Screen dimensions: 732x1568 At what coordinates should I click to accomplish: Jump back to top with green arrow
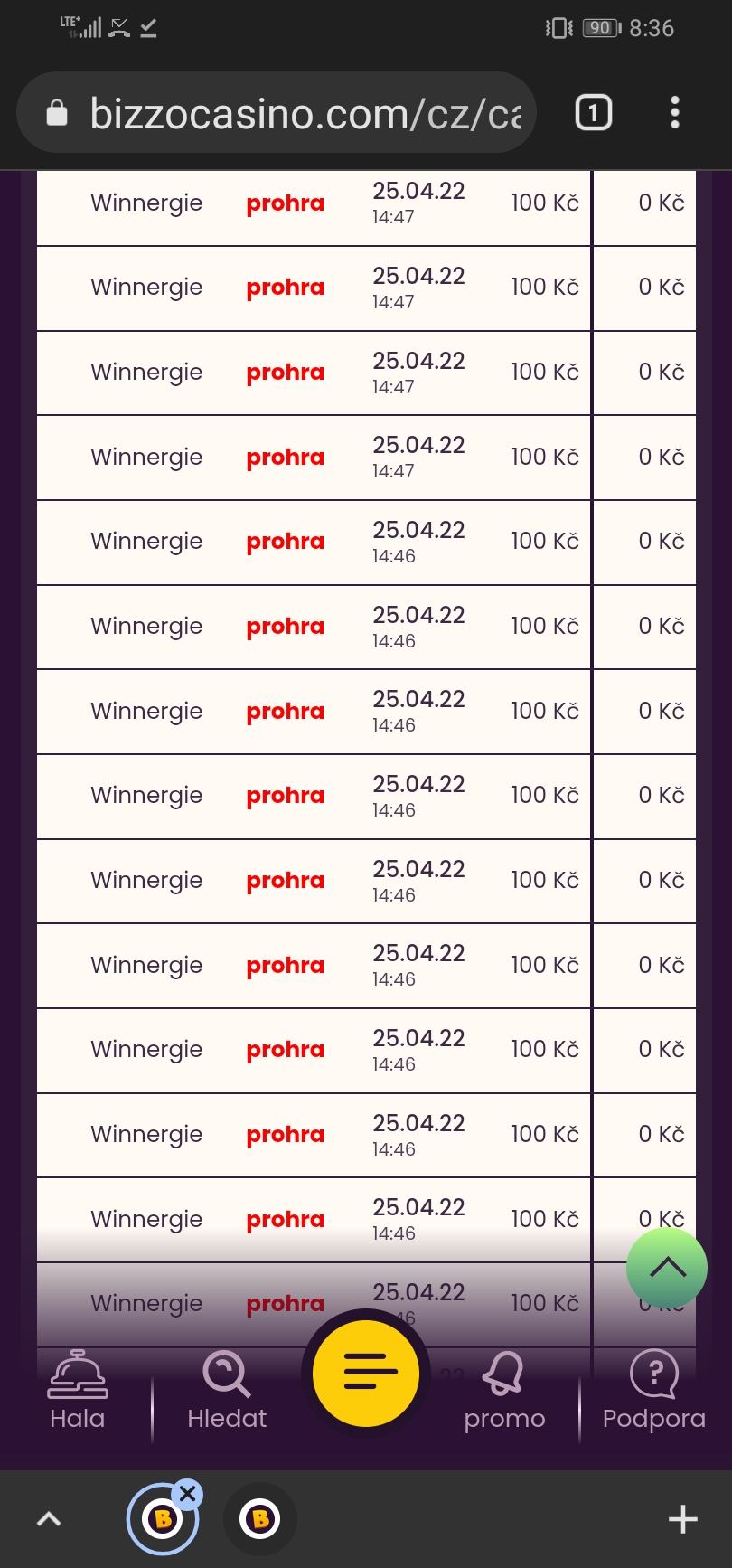click(667, 1268)
